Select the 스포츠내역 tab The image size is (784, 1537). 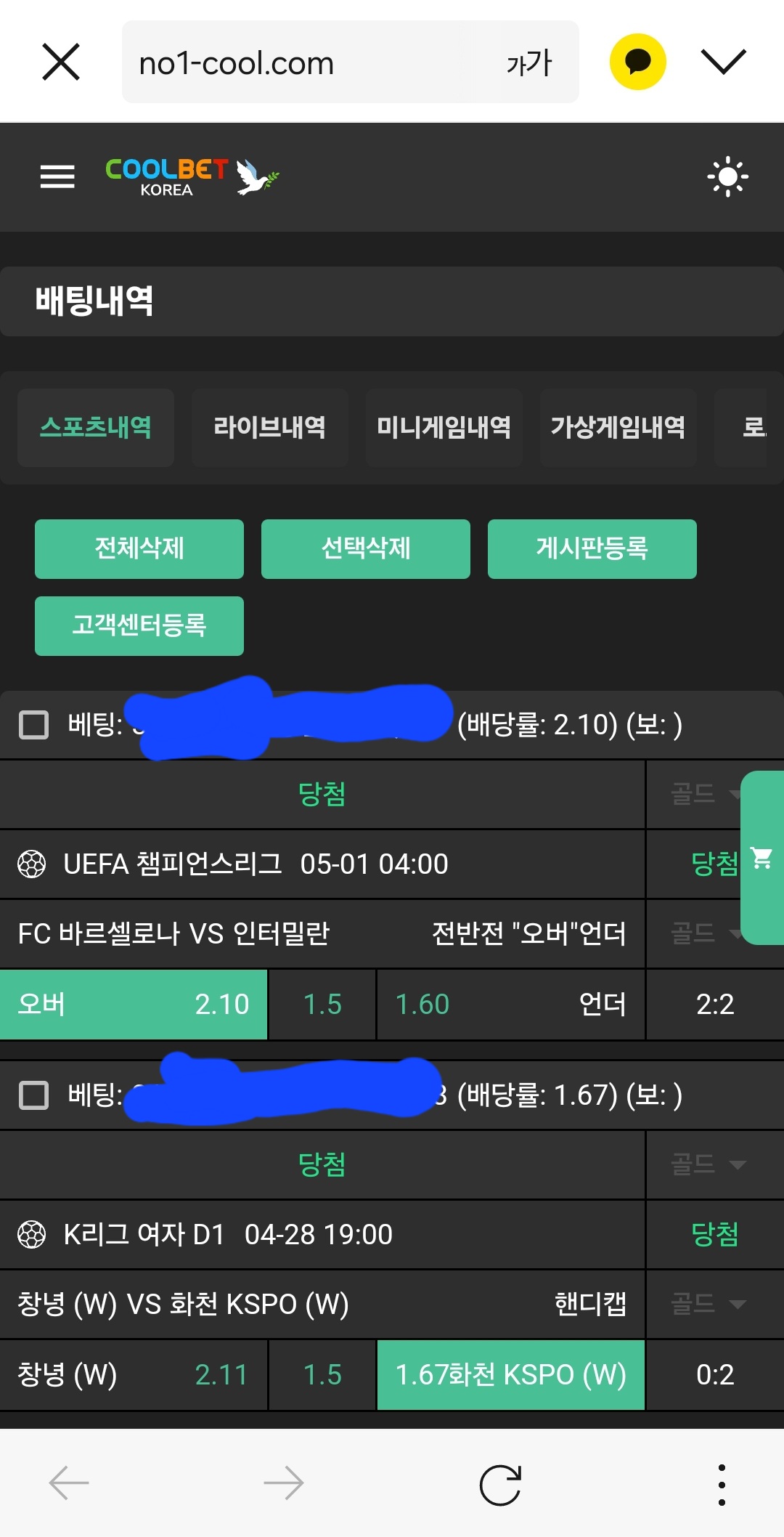(x=96, y=427)
